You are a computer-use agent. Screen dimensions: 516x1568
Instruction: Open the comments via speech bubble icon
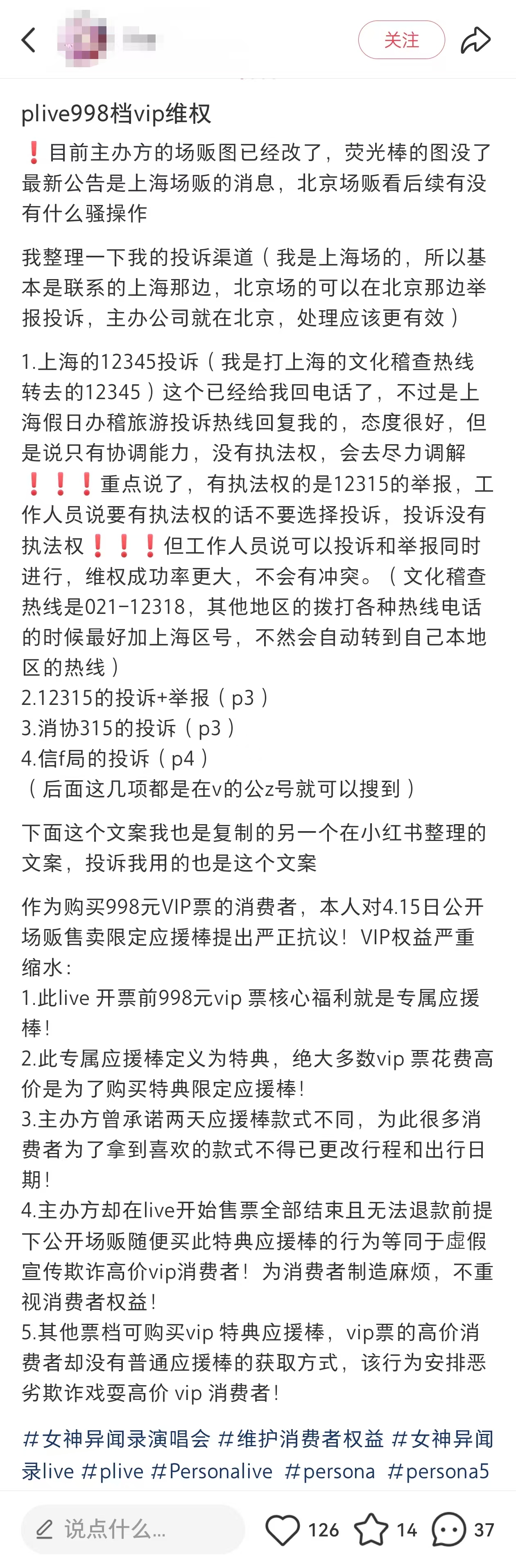tap(448, 1529)
